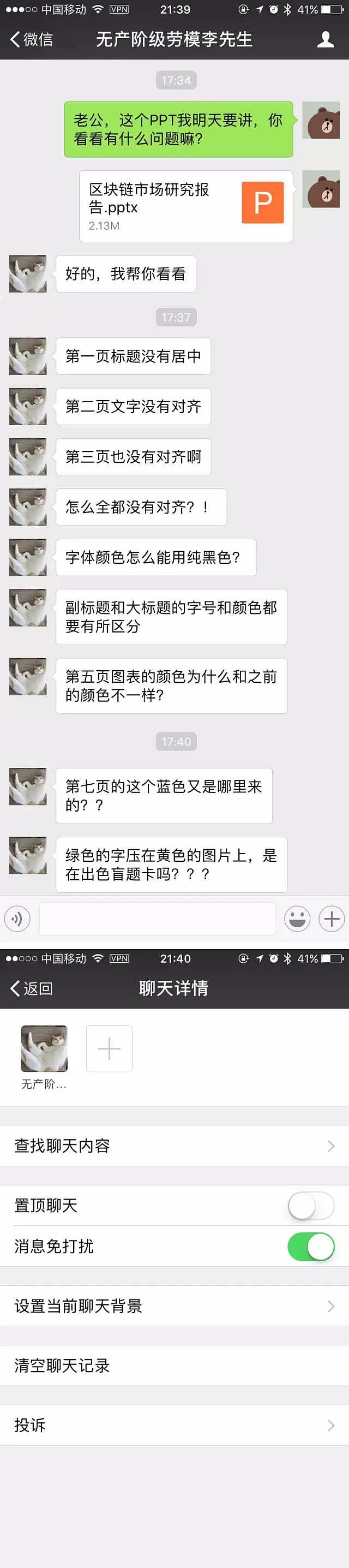Screen dimensions: 349x1568
Task: Select 清空聊天记录
Action: point(174,1366)
